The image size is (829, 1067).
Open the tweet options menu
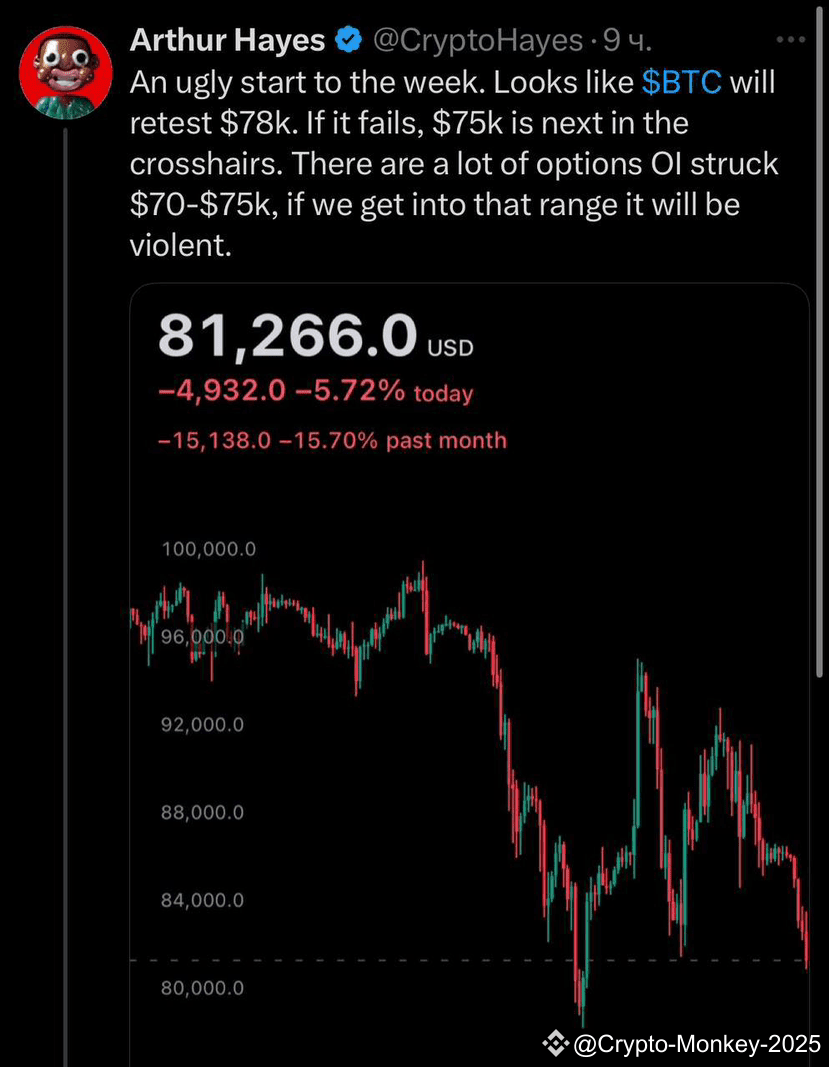click(x=789, y=37)
